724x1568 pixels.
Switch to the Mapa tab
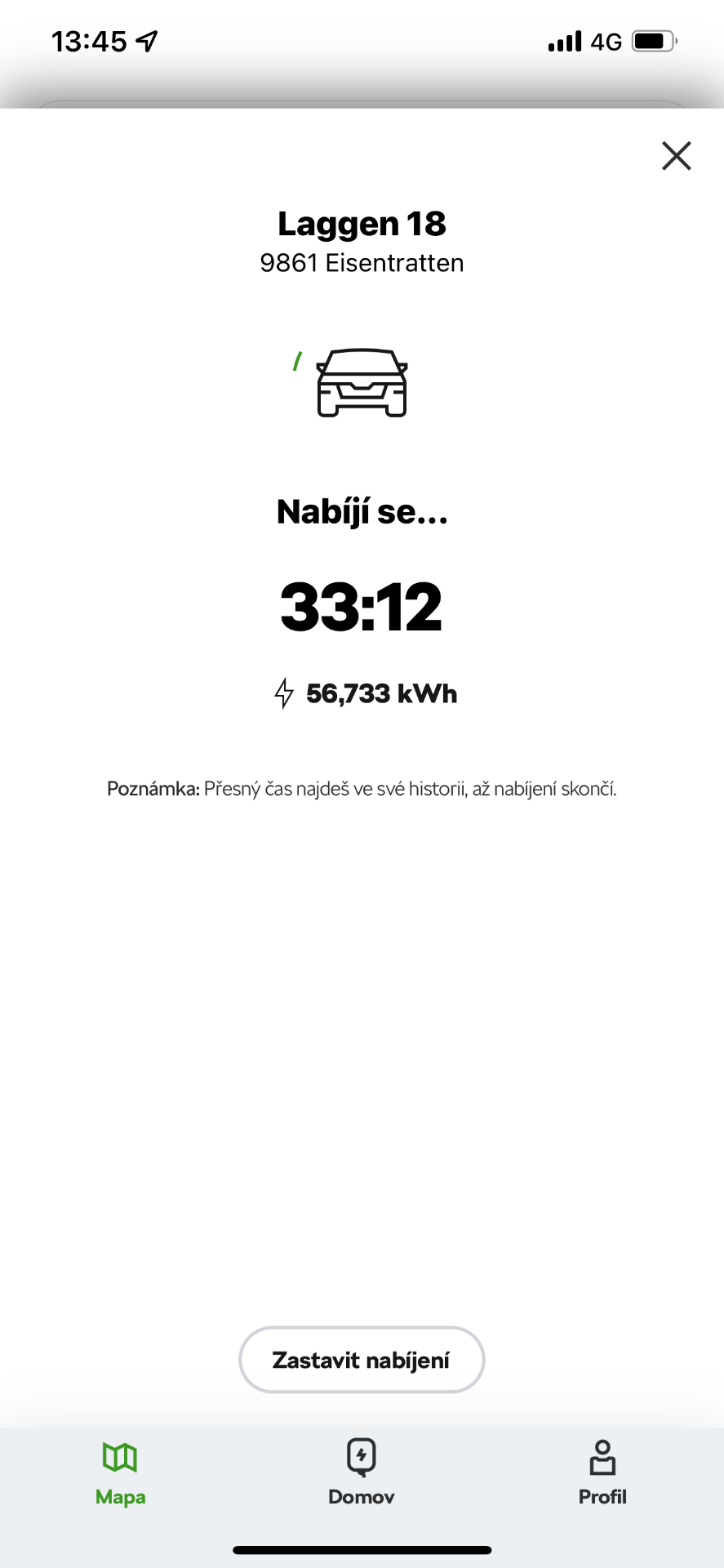pyautogui.click(x=120, y=1473)
